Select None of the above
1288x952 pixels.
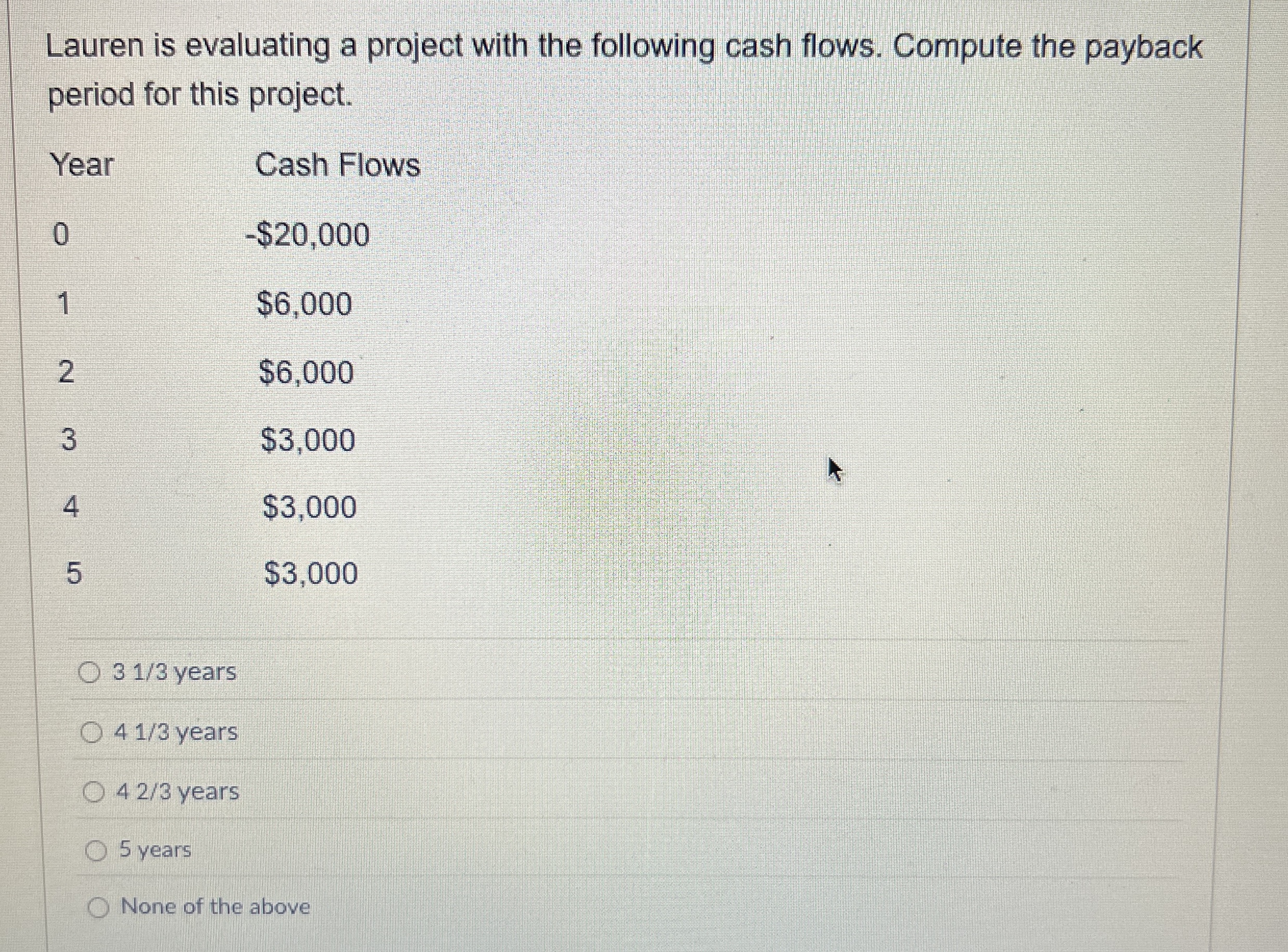click(x=98, y=909)
